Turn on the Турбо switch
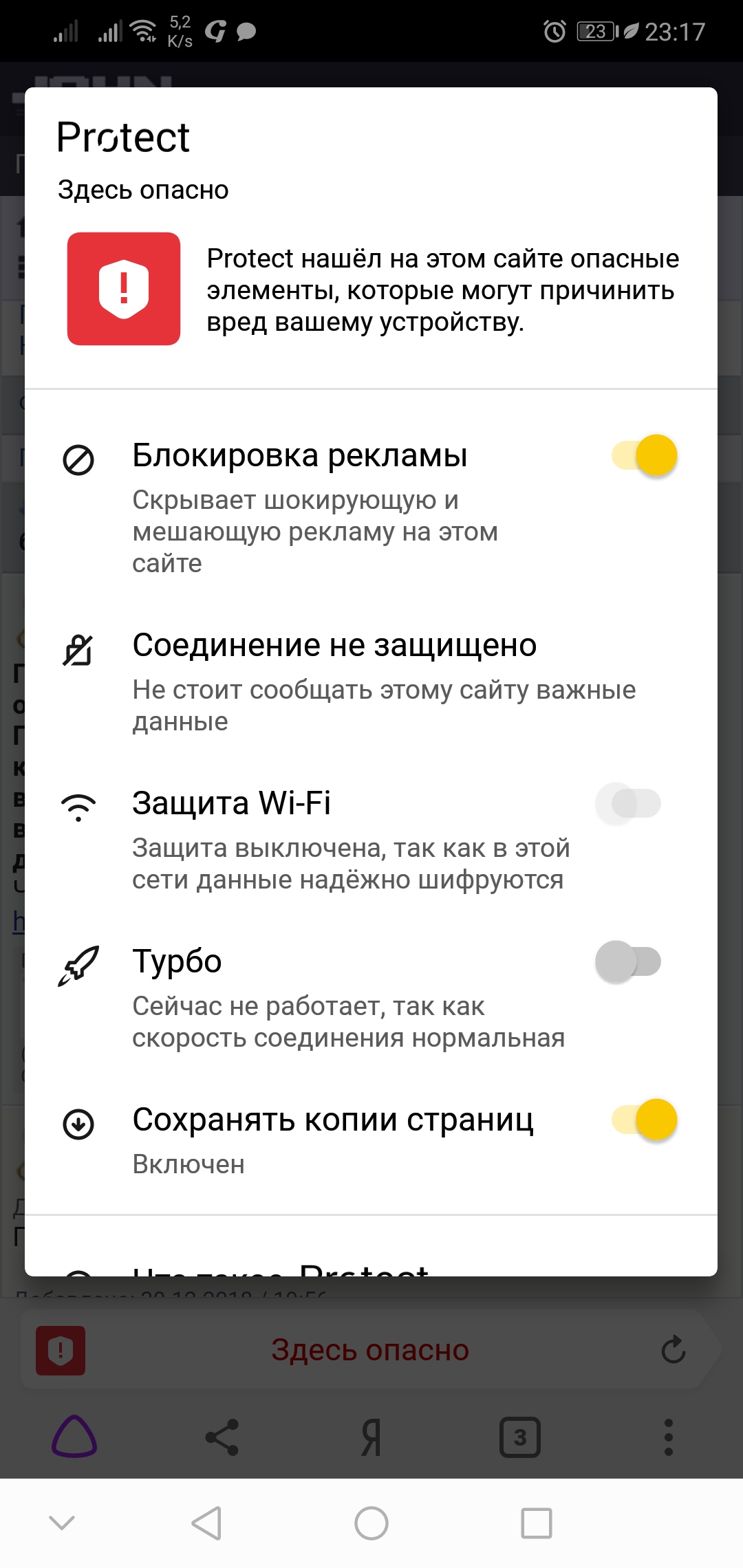The image size is (743, 1568). [629, 961]
